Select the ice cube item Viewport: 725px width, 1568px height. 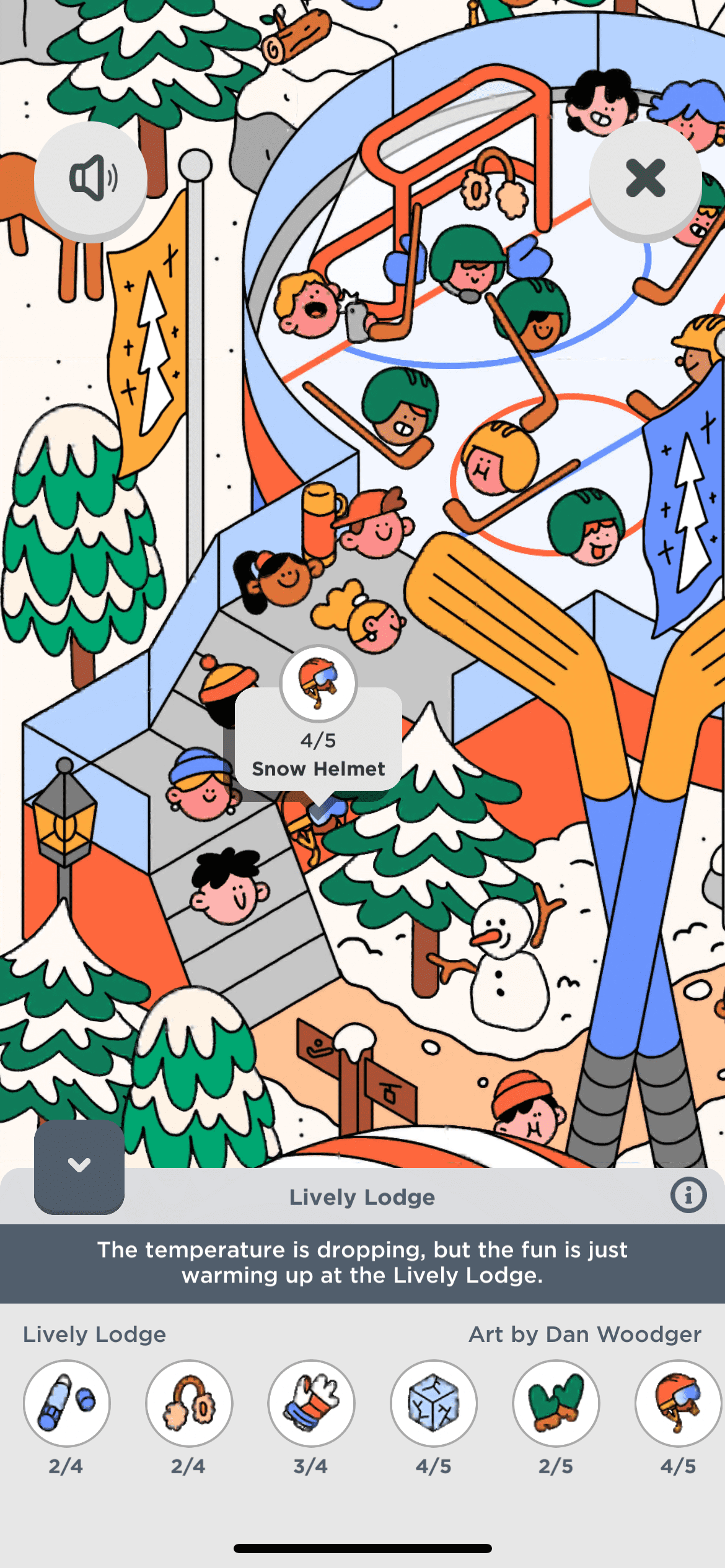click(x=434, y=1403)
